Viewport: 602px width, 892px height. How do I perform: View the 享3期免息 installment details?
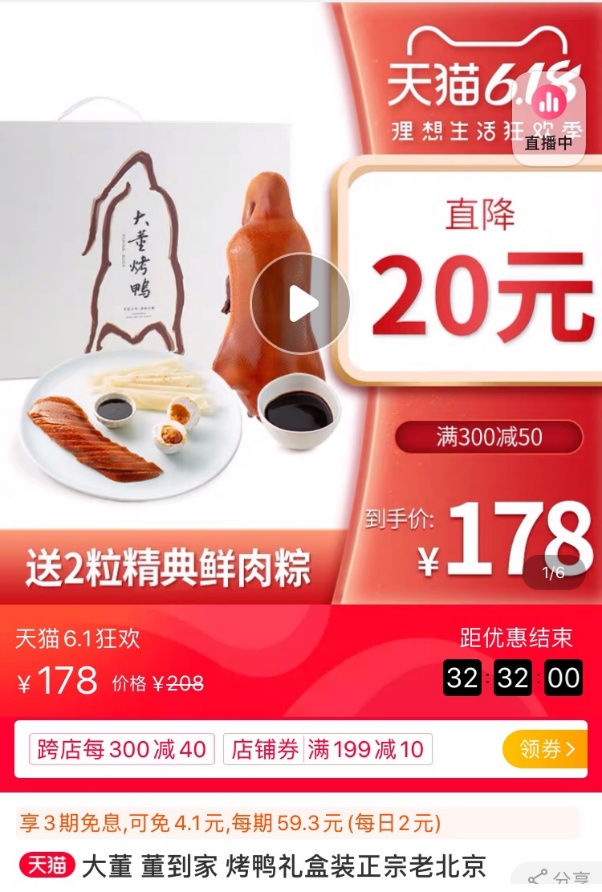(x=230, y=824)
